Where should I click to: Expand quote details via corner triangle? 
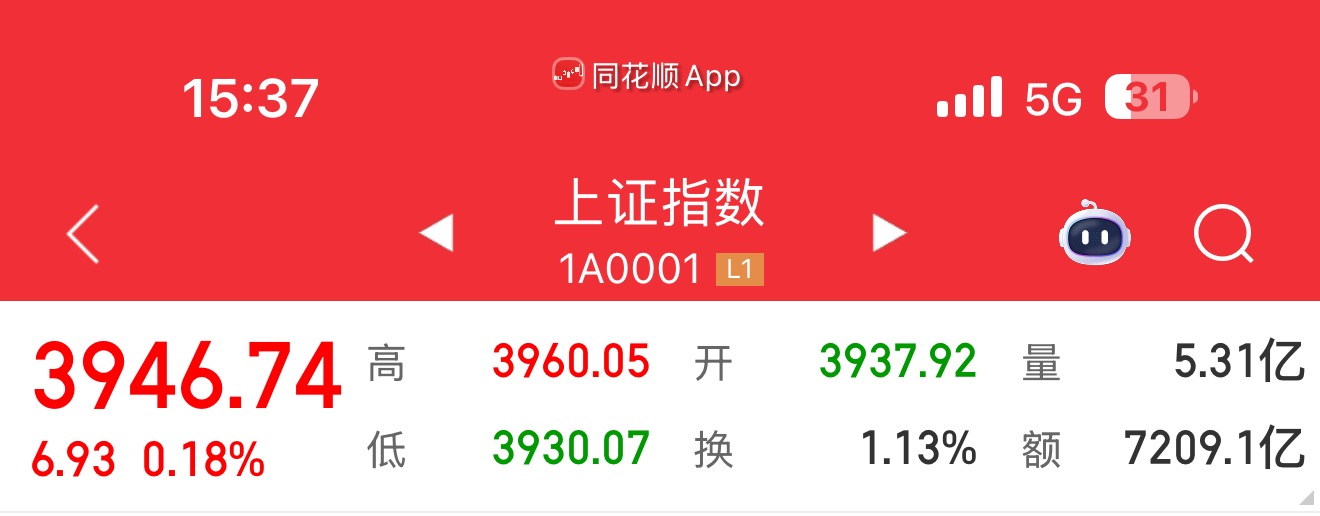[1307, 498]
